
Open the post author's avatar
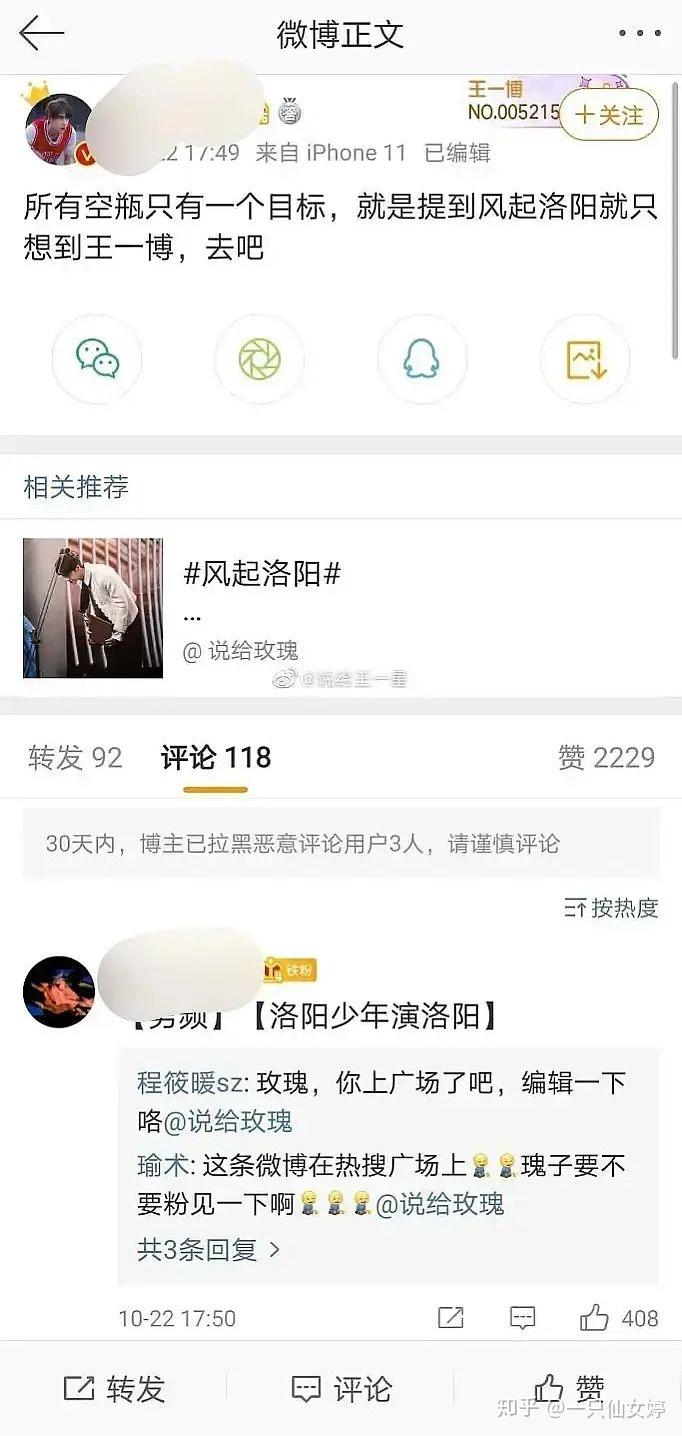(60, 129)
